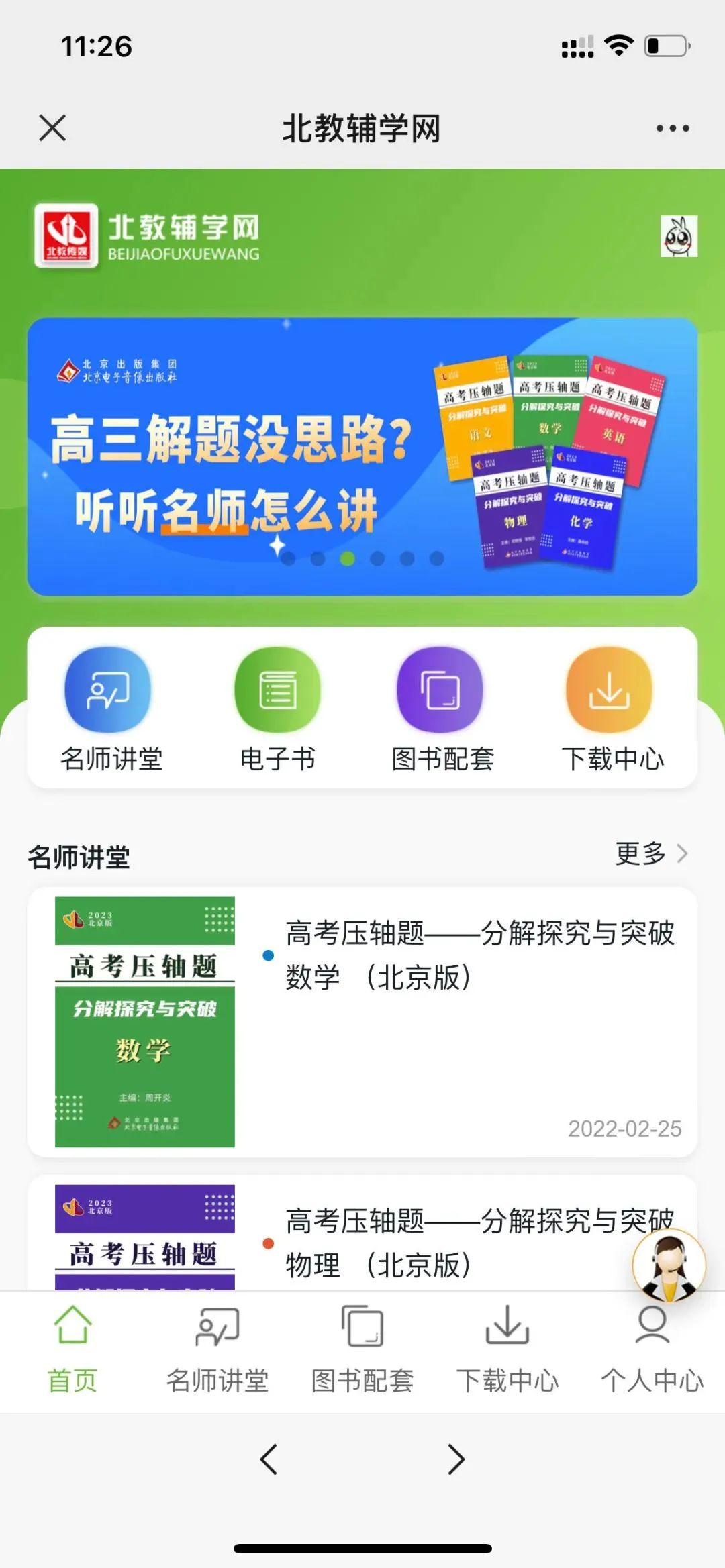The width and height of the screenshot is (725, 1568).
Task: Open 图书配套 from the shortcut grid
Action: click(x=442, y=709)
